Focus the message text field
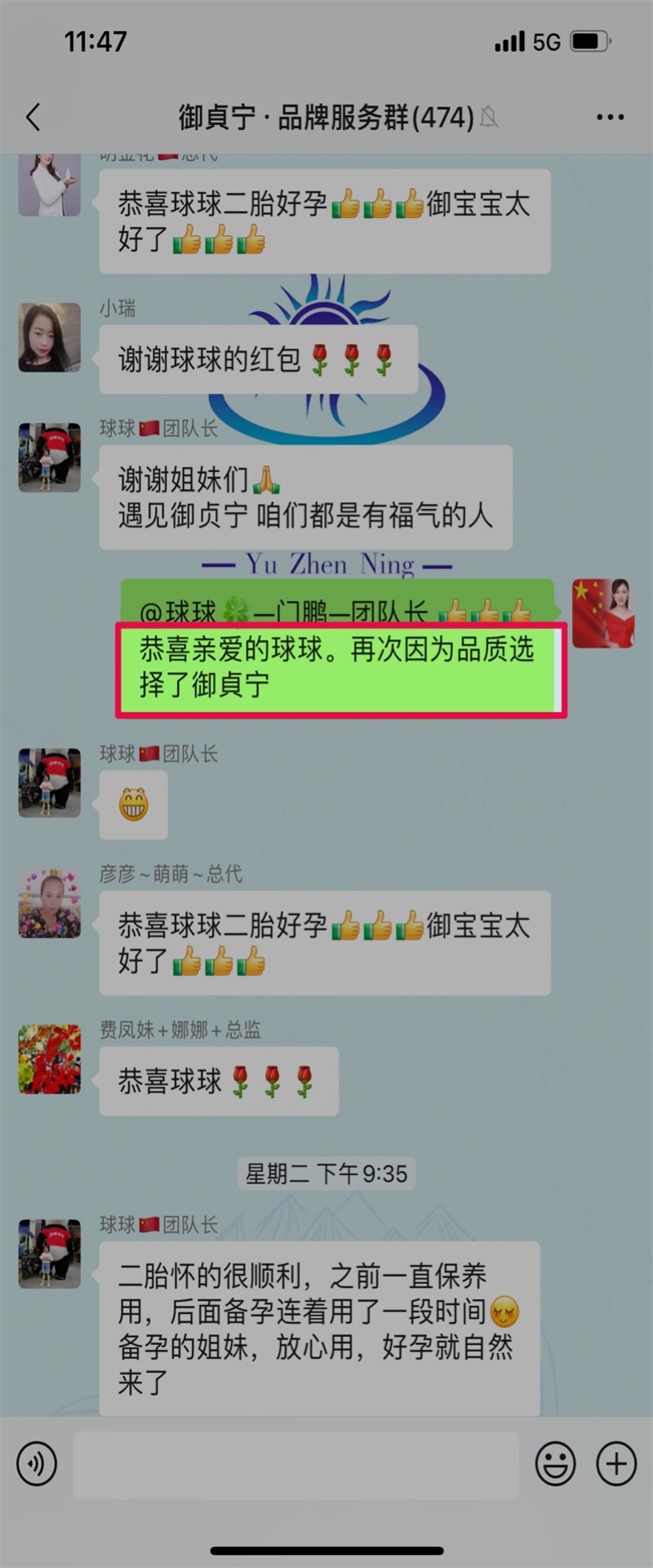653x1568 pixels. pyautogui.click(x=295, y=1463)
